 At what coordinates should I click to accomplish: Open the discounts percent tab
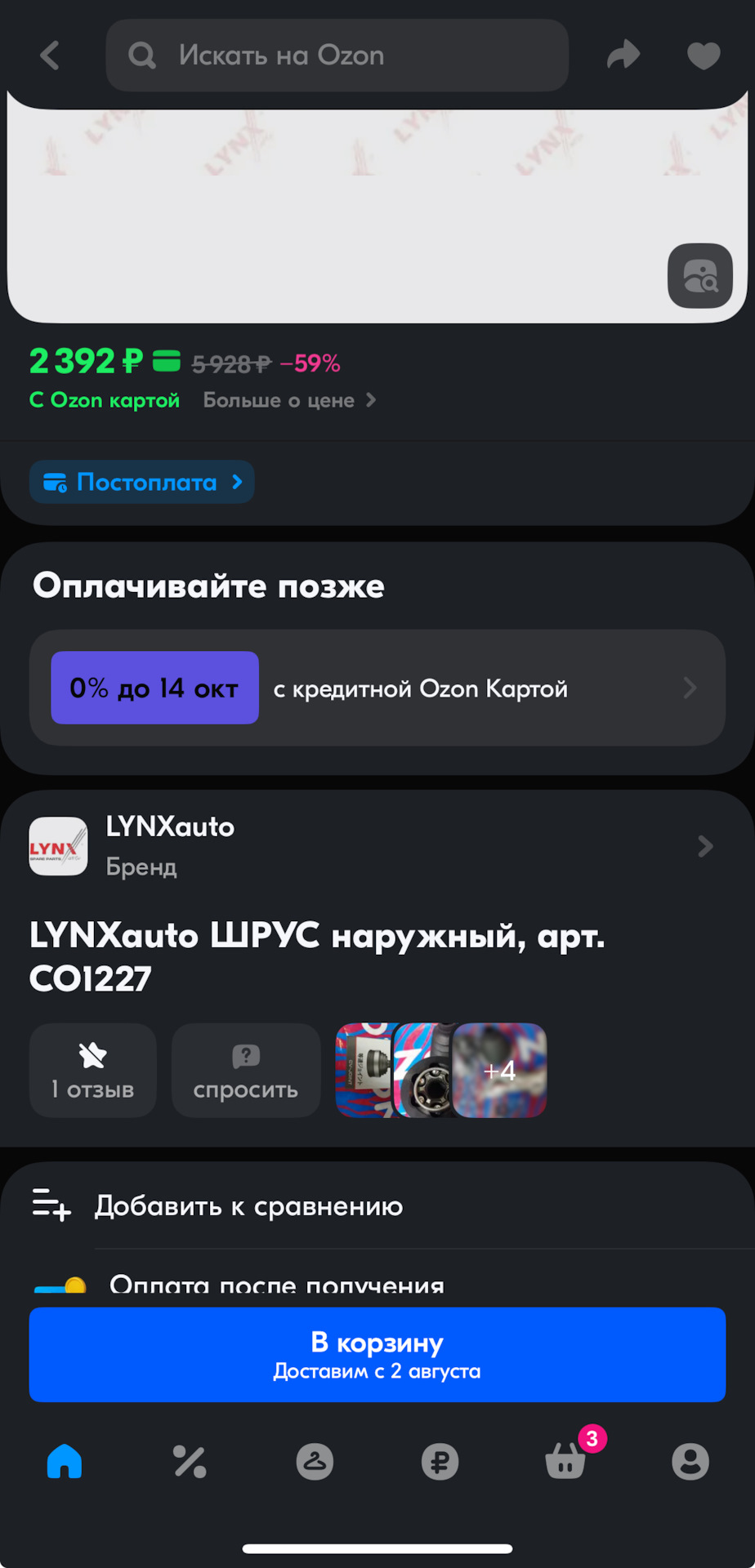pos(190,1461)
